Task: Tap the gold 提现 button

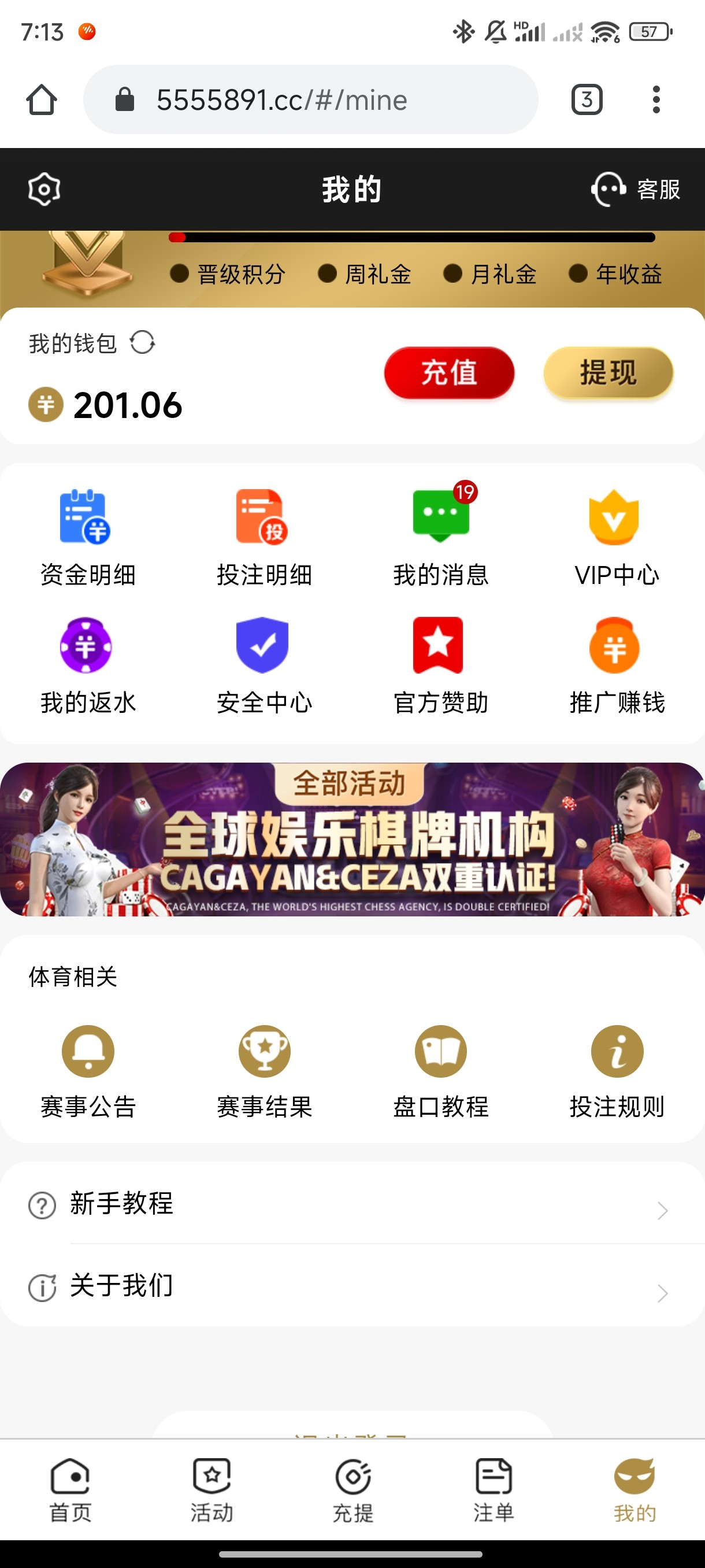Action: [608, 372]
